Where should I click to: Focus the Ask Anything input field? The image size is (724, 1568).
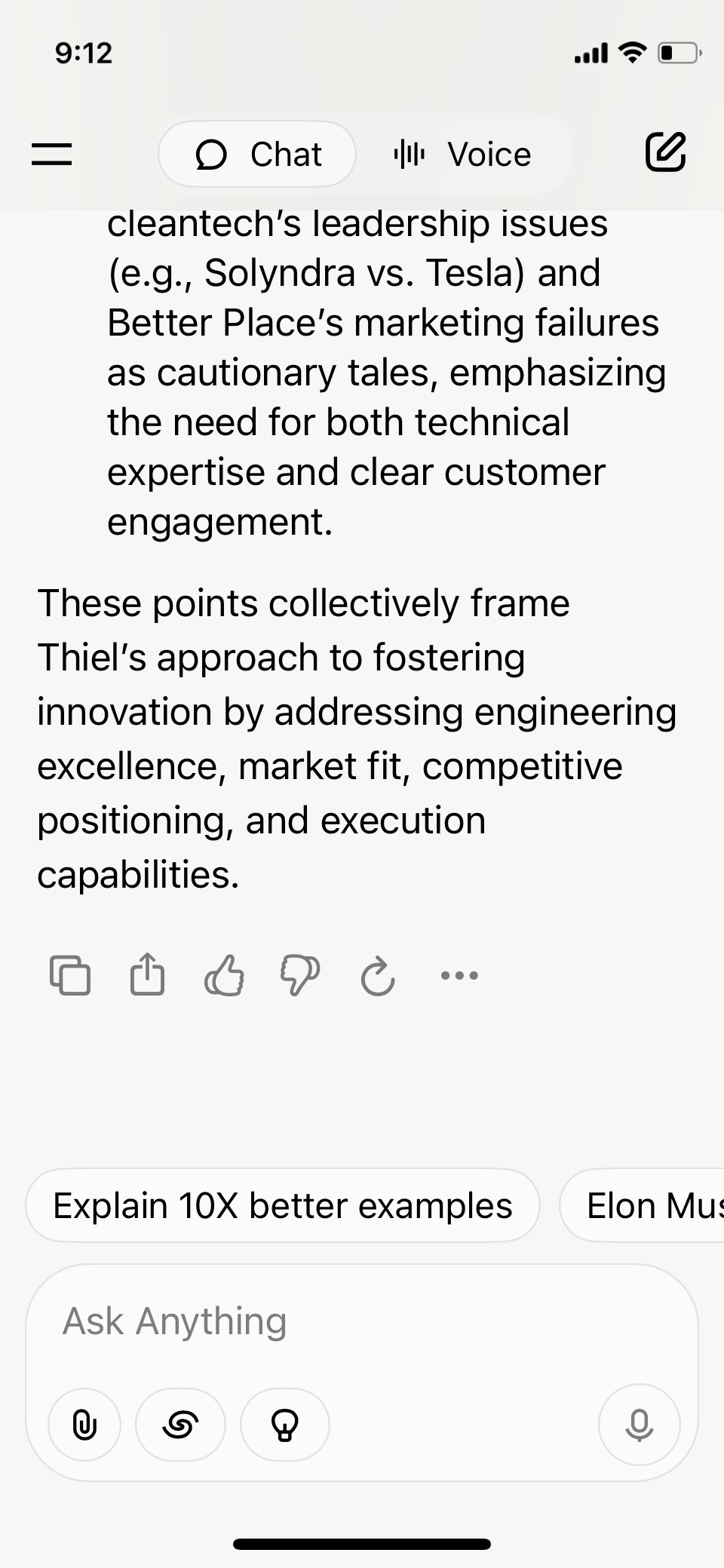362,1321
